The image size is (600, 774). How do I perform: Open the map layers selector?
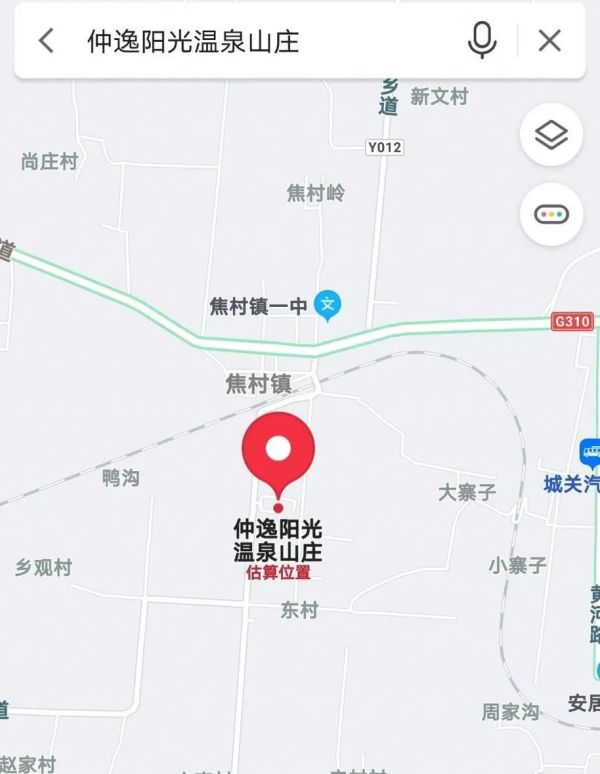point(551,136)
